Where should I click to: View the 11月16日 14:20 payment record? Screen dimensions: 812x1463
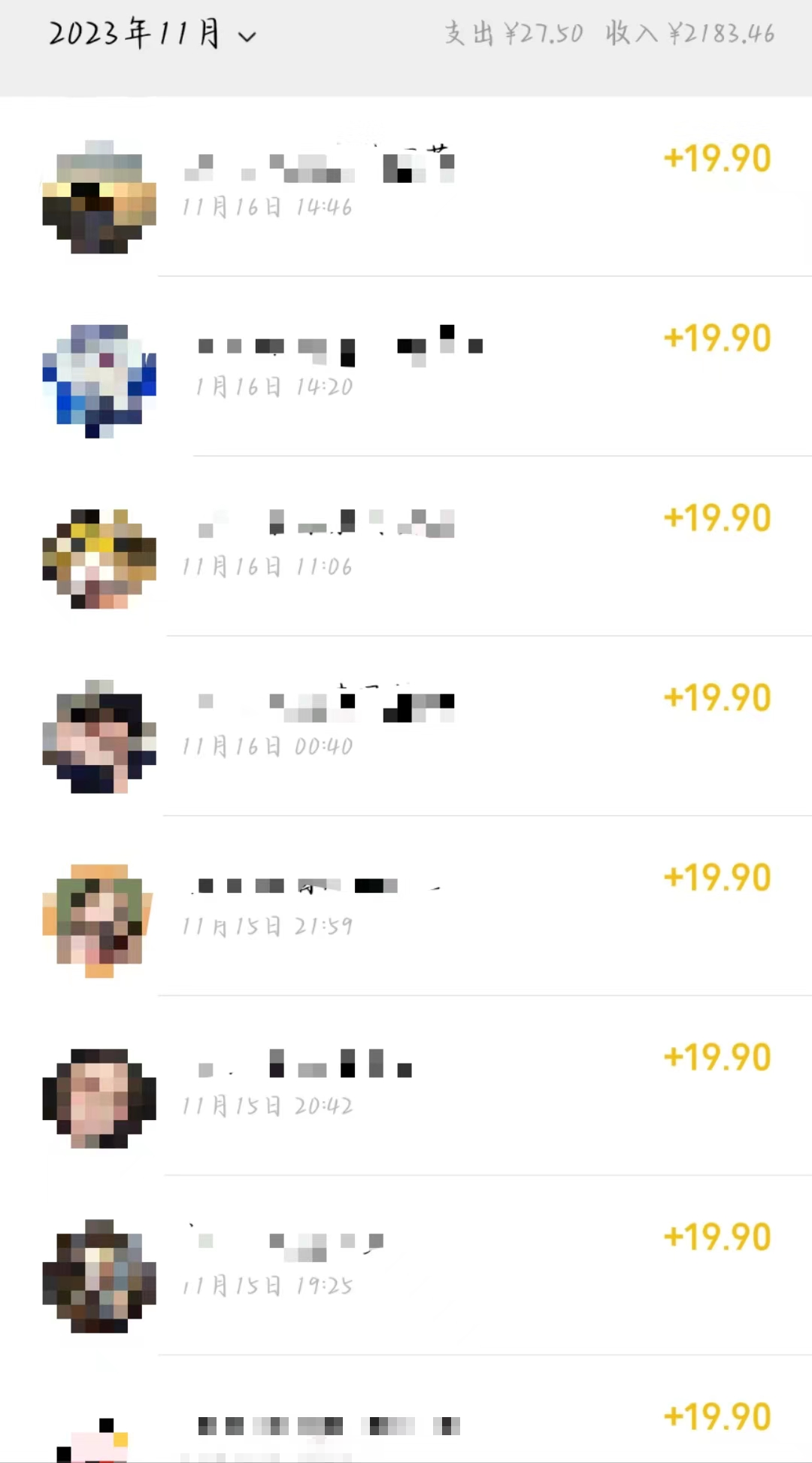[x=406, y=366]
